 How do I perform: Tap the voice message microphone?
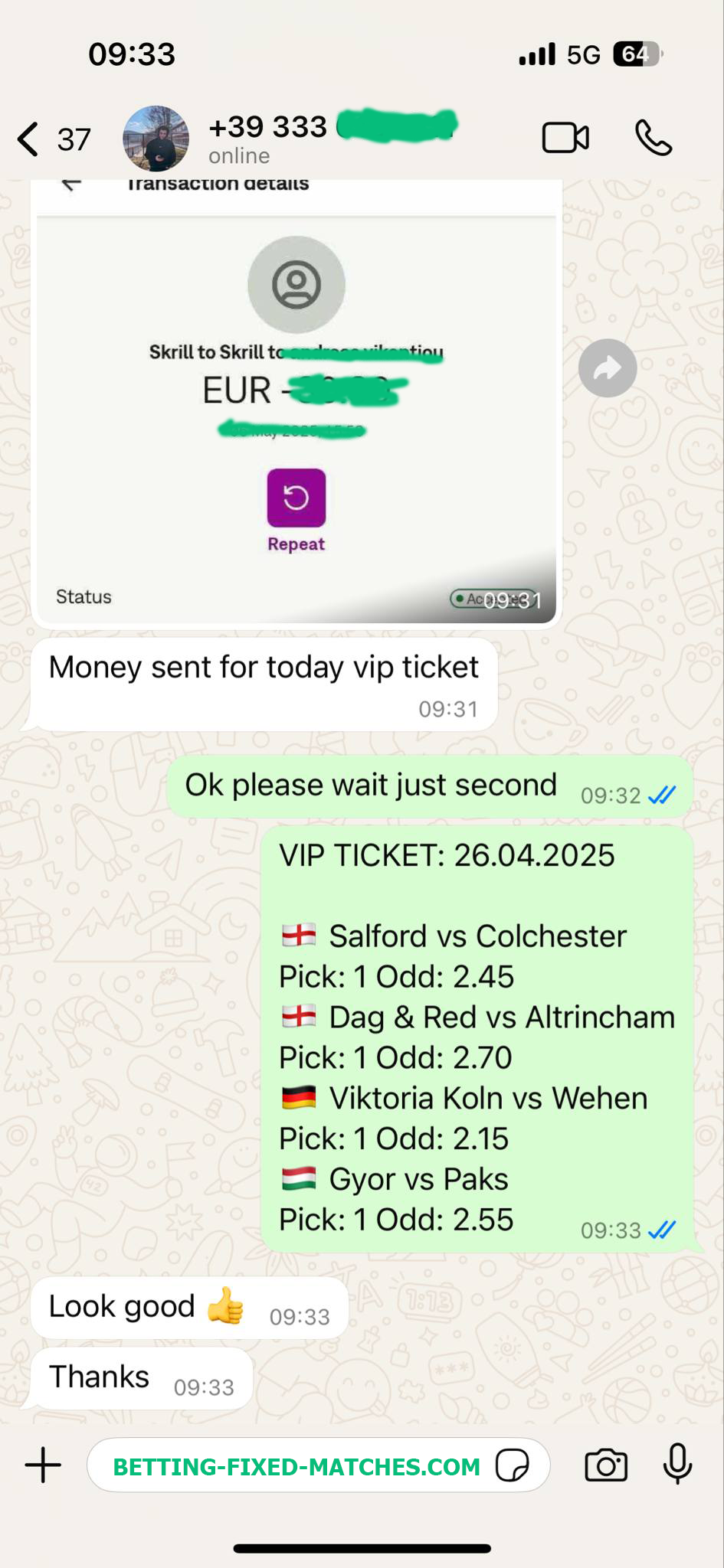pyautogui.click(x=677, y=1464)
